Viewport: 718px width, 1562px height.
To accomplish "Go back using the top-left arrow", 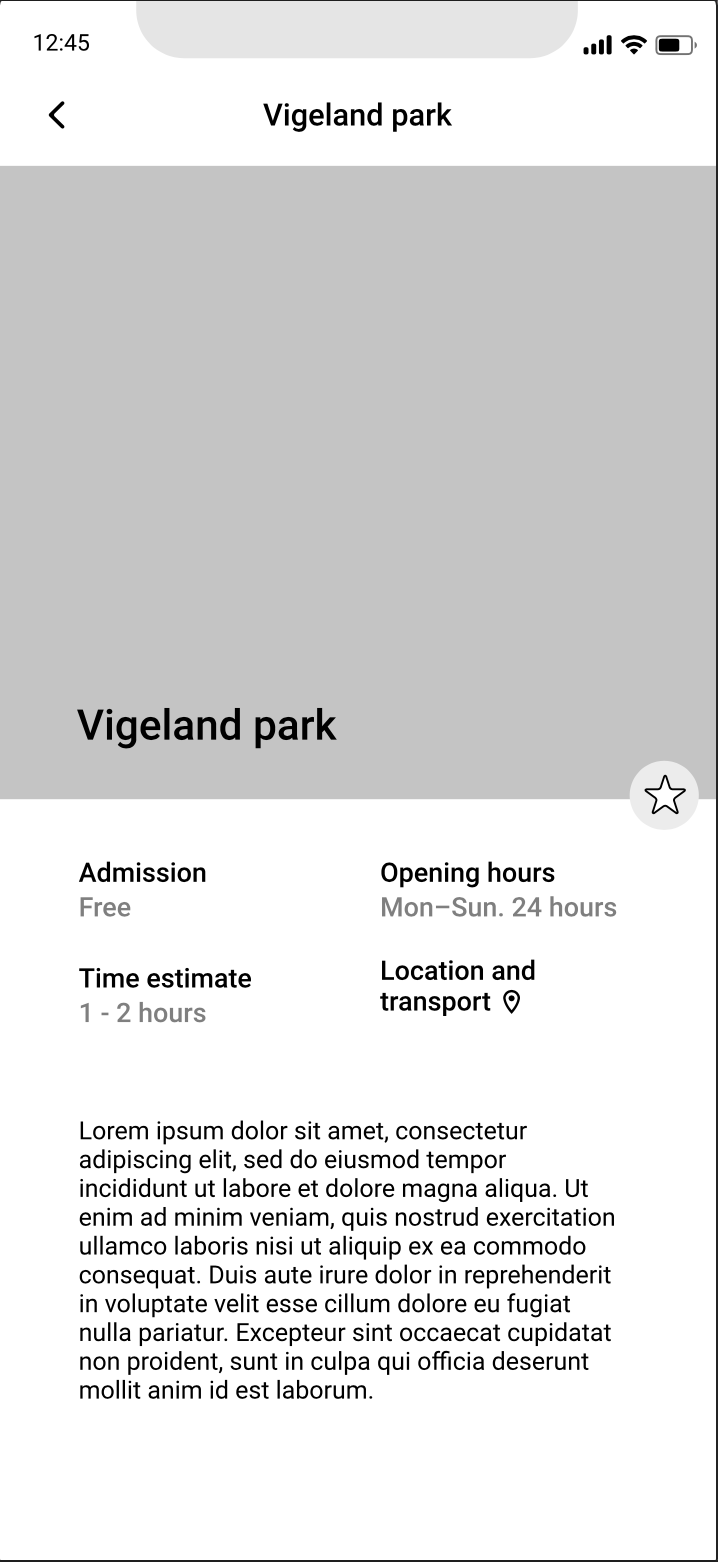I will pos(57,115).
